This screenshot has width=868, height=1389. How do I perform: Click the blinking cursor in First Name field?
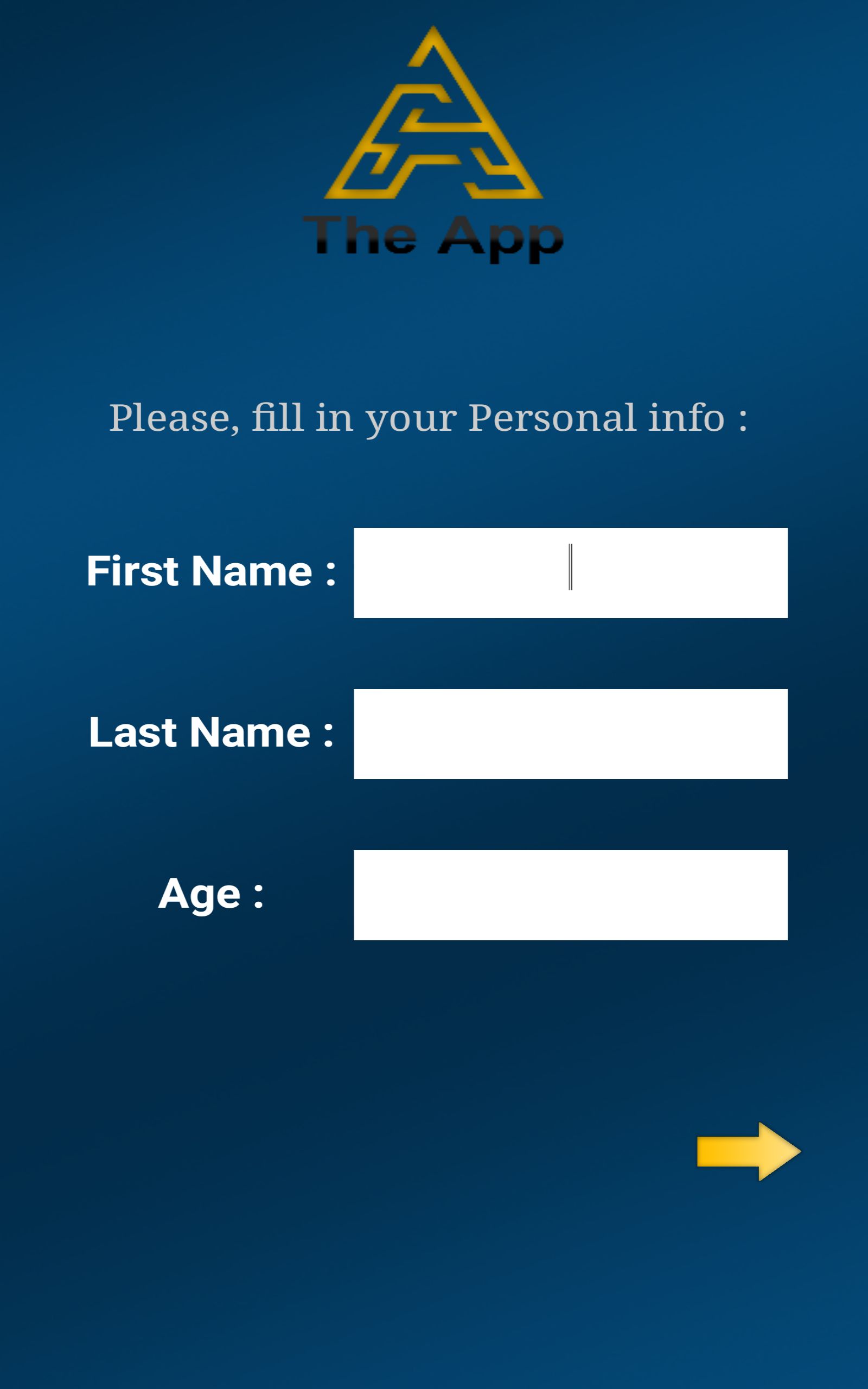pos(572,568)
